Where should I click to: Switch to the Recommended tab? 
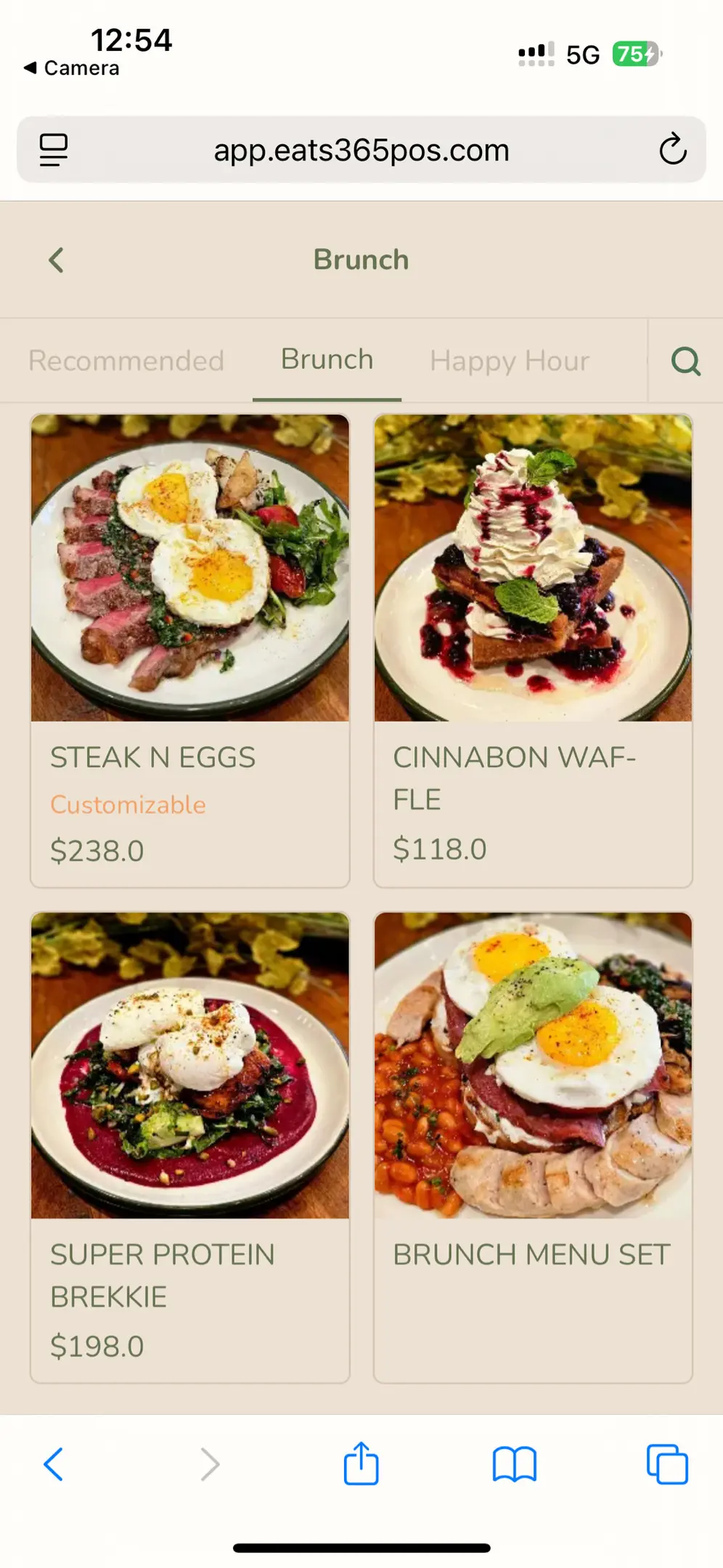[126, 361]
